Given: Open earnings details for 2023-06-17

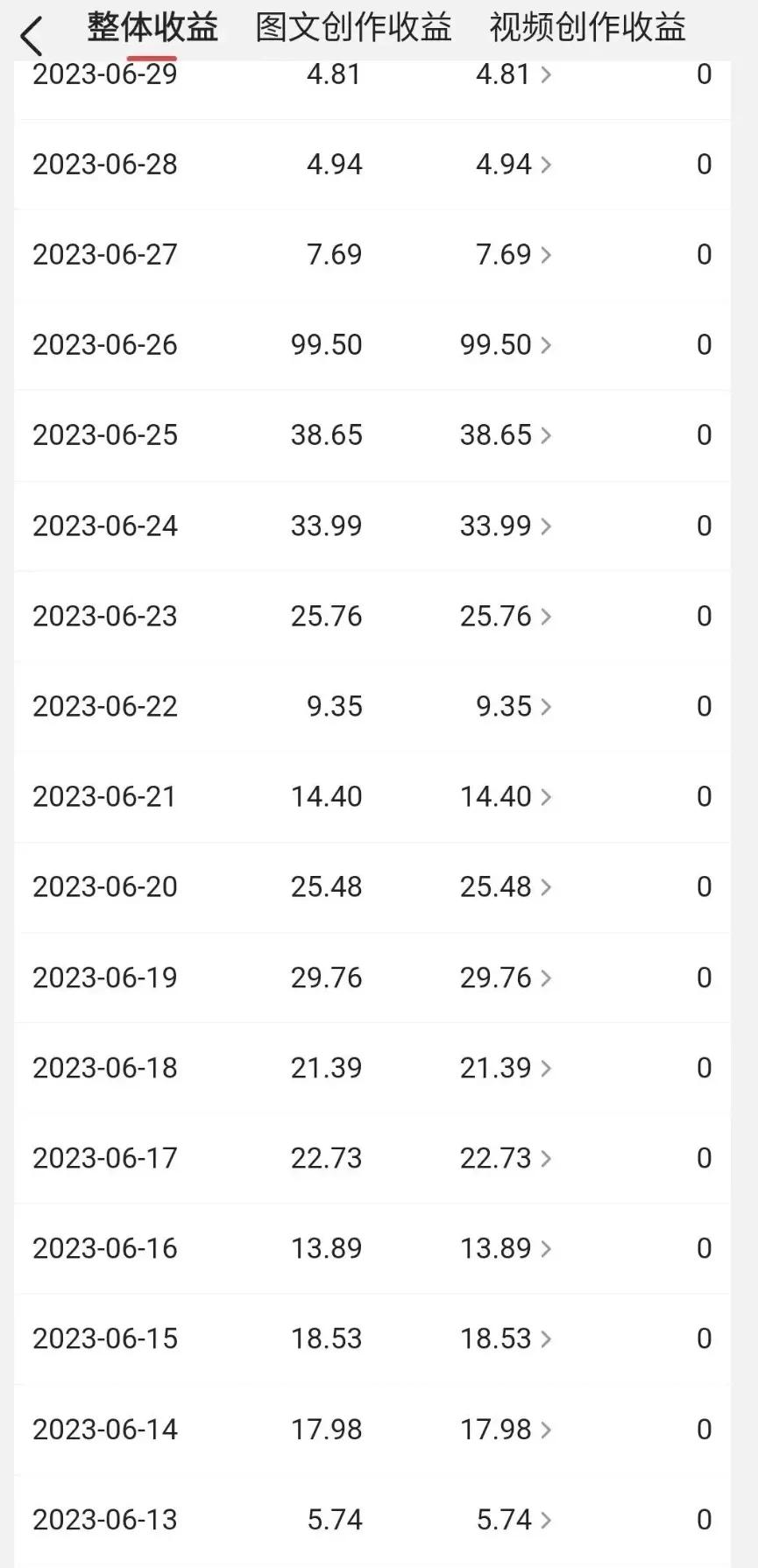Looking at the screenshot, I should [x=506, y=1158].
